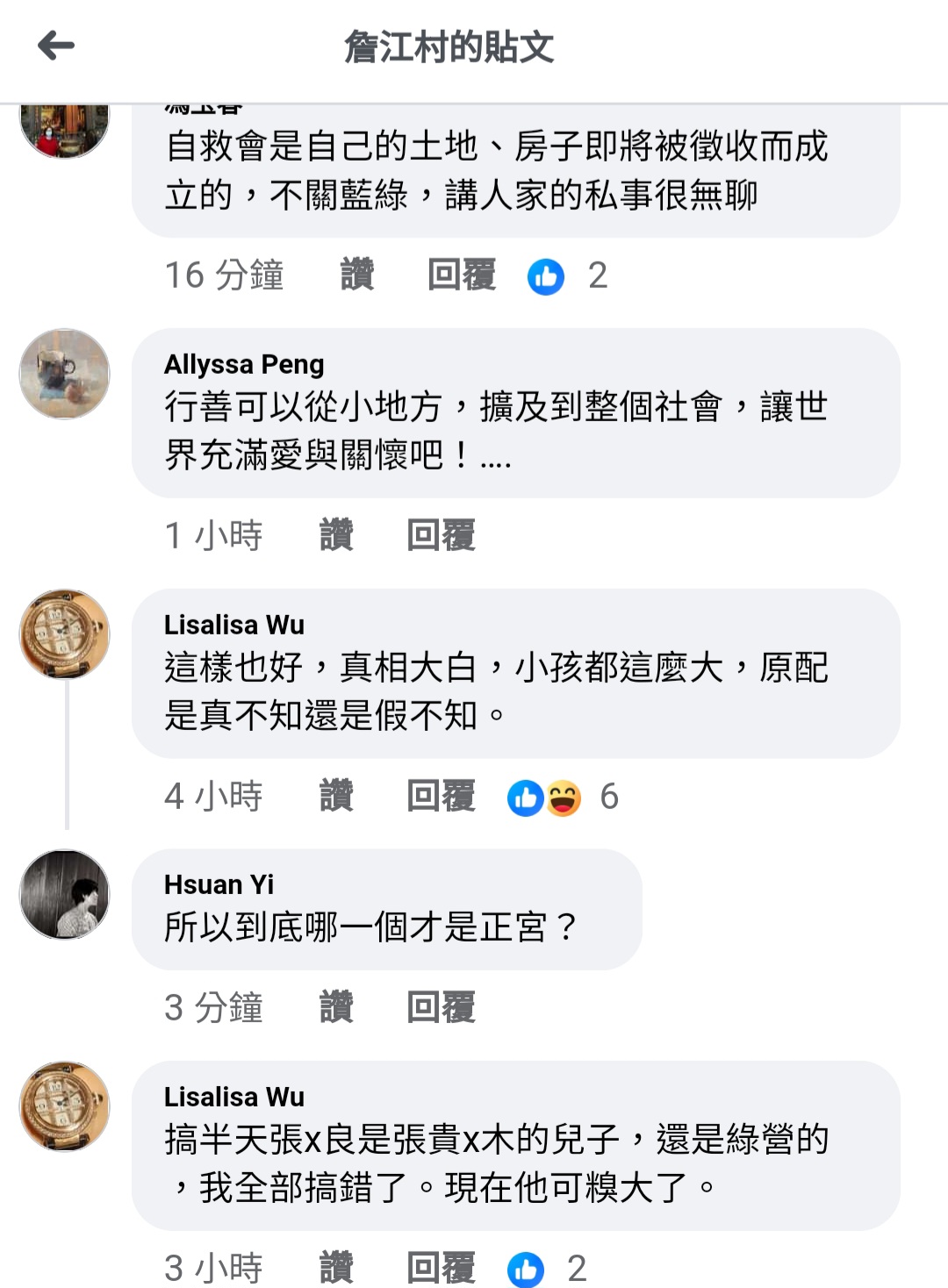This screenshot has width=948, height=1288.
Task: Reply to Allyssa Peng's comment
Action: tap(441, 535)
